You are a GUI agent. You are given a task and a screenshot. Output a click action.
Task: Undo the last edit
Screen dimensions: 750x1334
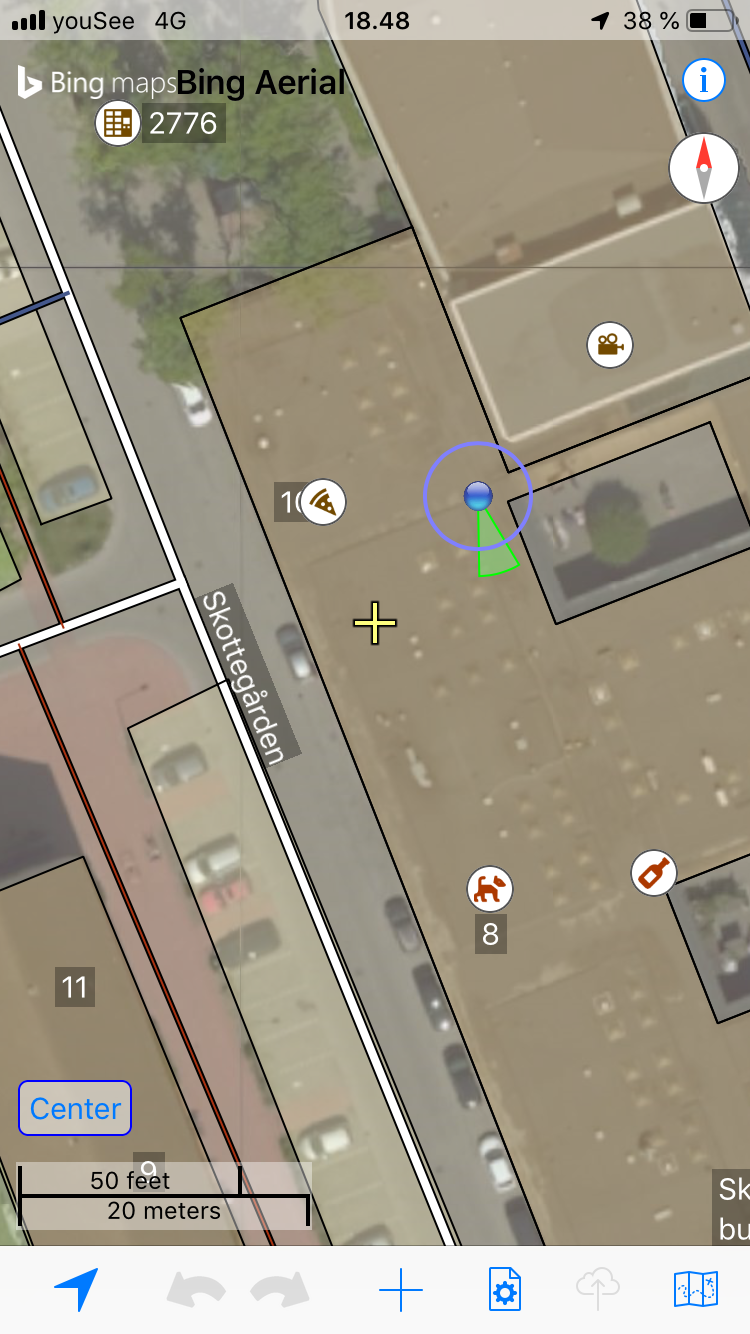(x=196, y=1290)
